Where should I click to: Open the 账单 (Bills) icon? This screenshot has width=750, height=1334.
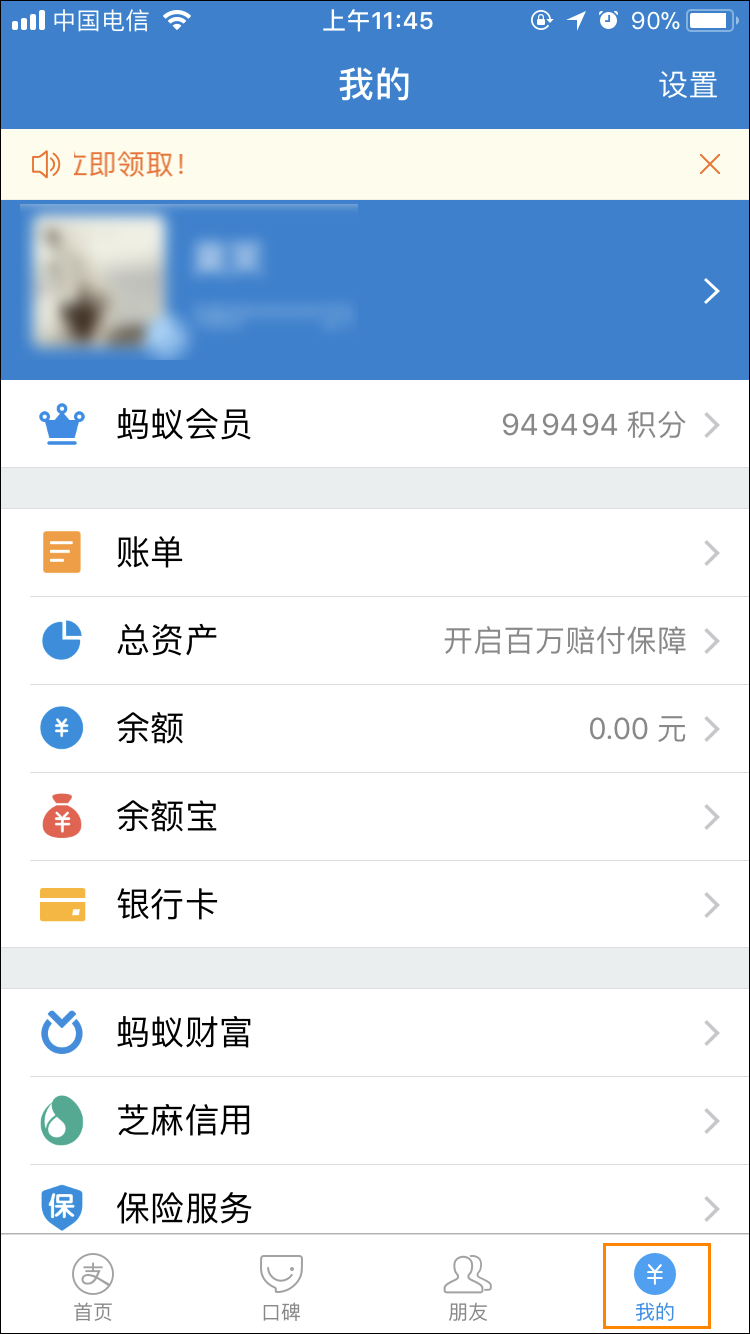click(x=62, y=553)
